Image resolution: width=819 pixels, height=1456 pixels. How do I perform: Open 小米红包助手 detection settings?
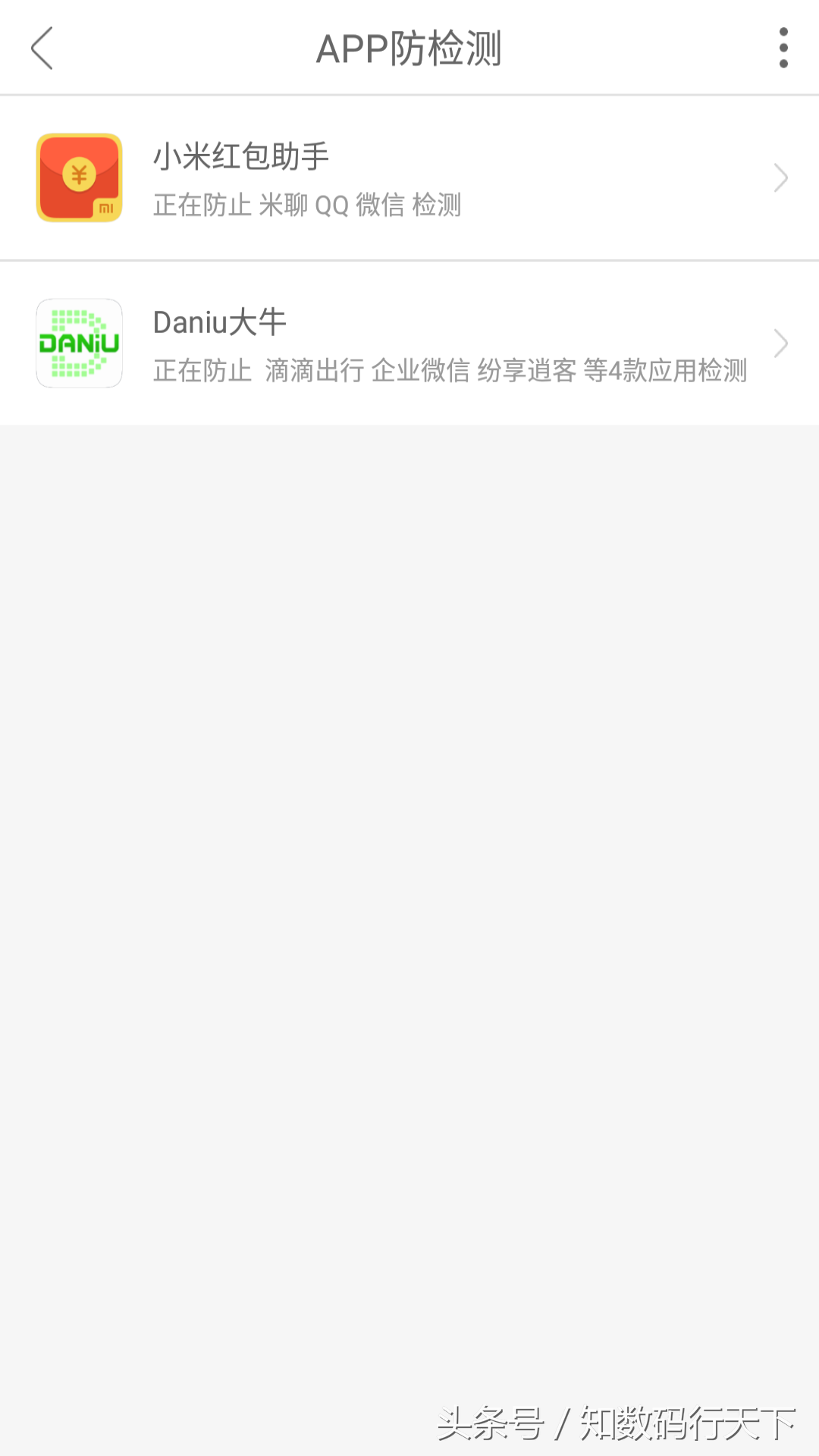click(409, 178)
